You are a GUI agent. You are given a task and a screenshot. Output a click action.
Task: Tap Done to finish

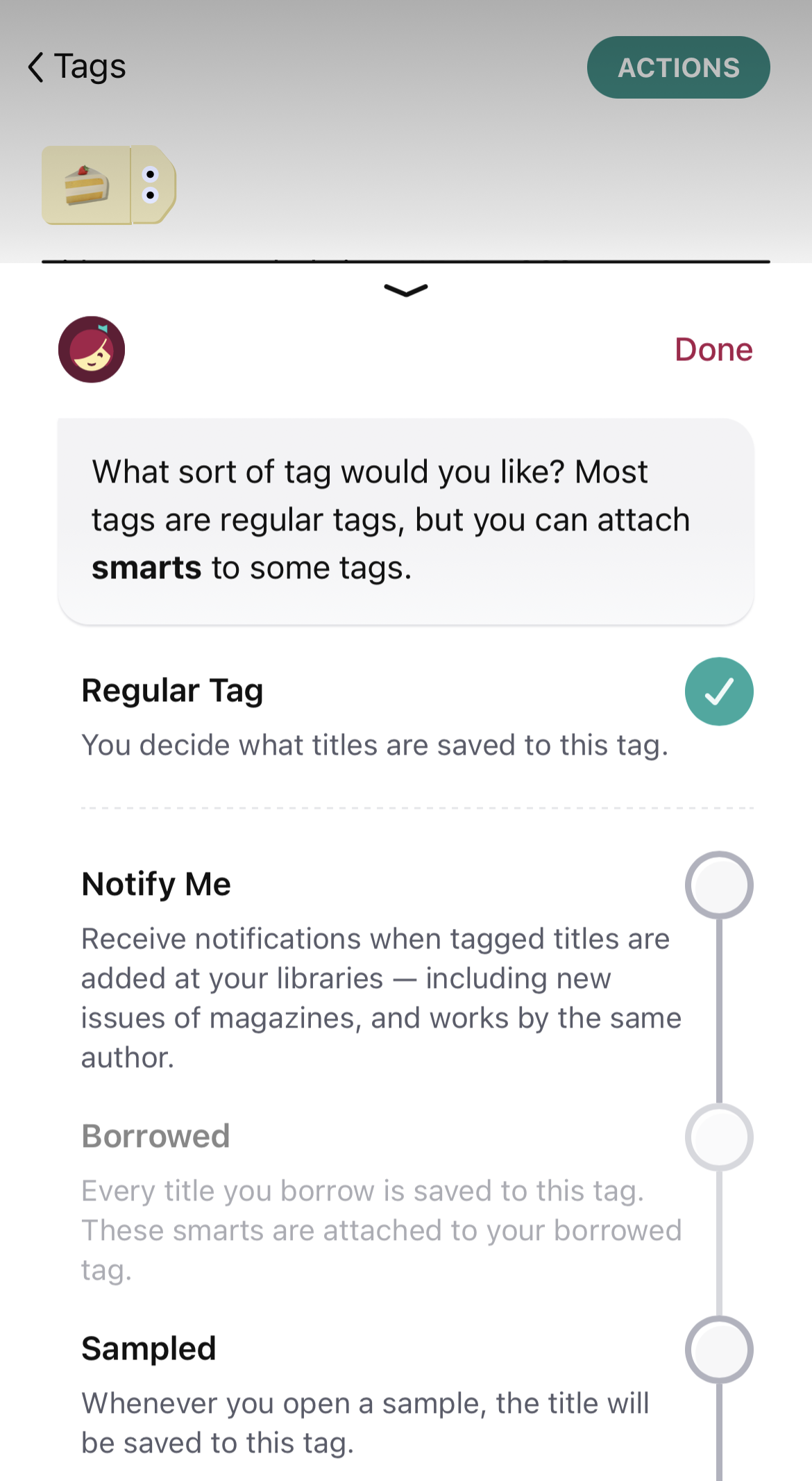713,350
